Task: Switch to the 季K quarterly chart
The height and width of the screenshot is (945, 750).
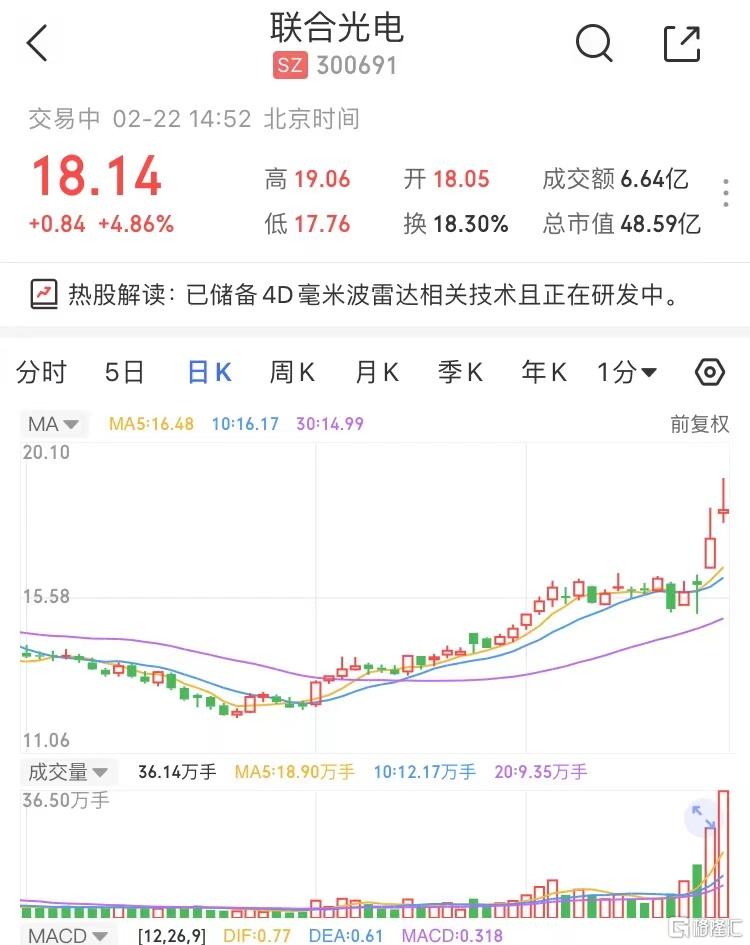Action: pos(460,373)
